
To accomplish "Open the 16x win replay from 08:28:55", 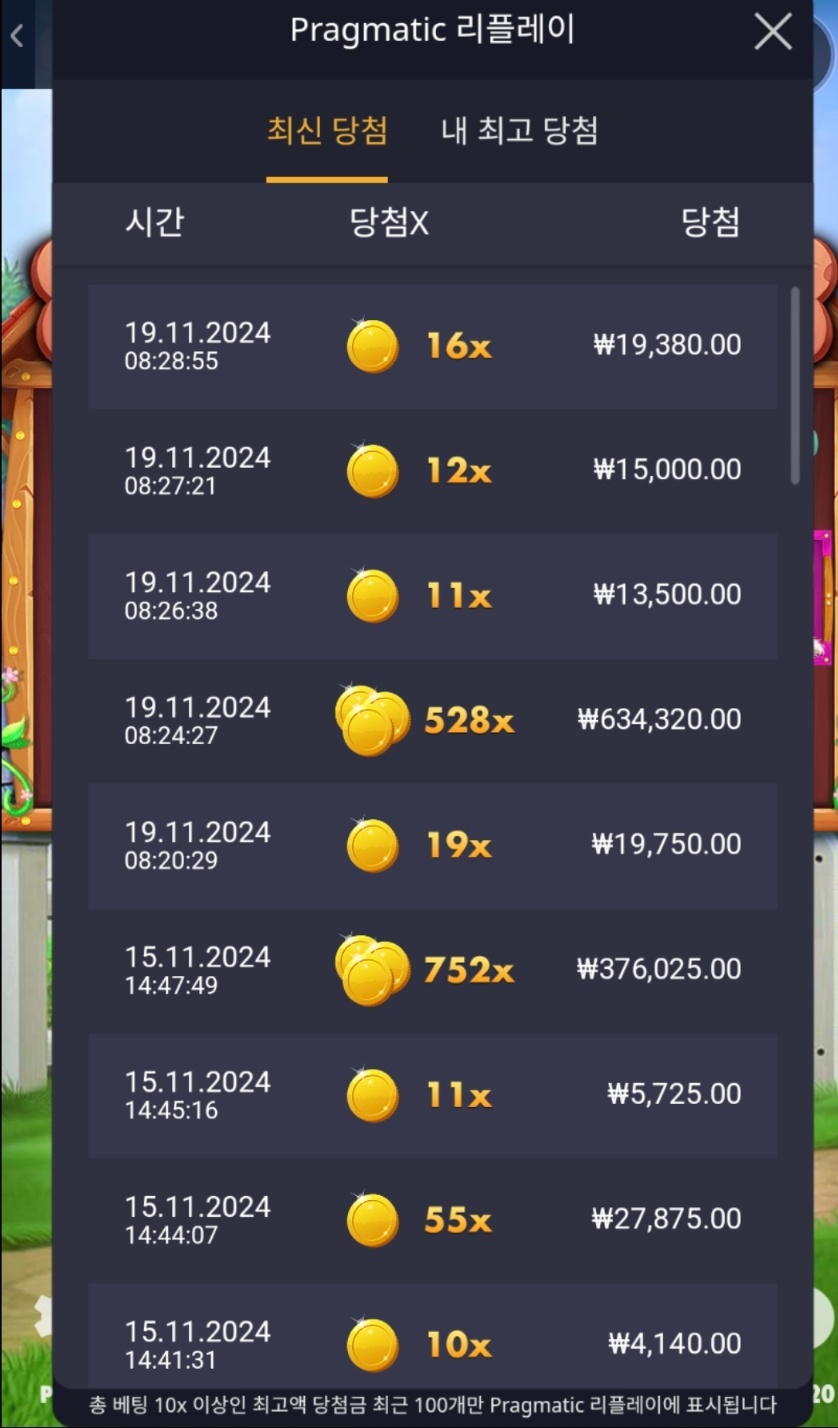I will 432,346.
